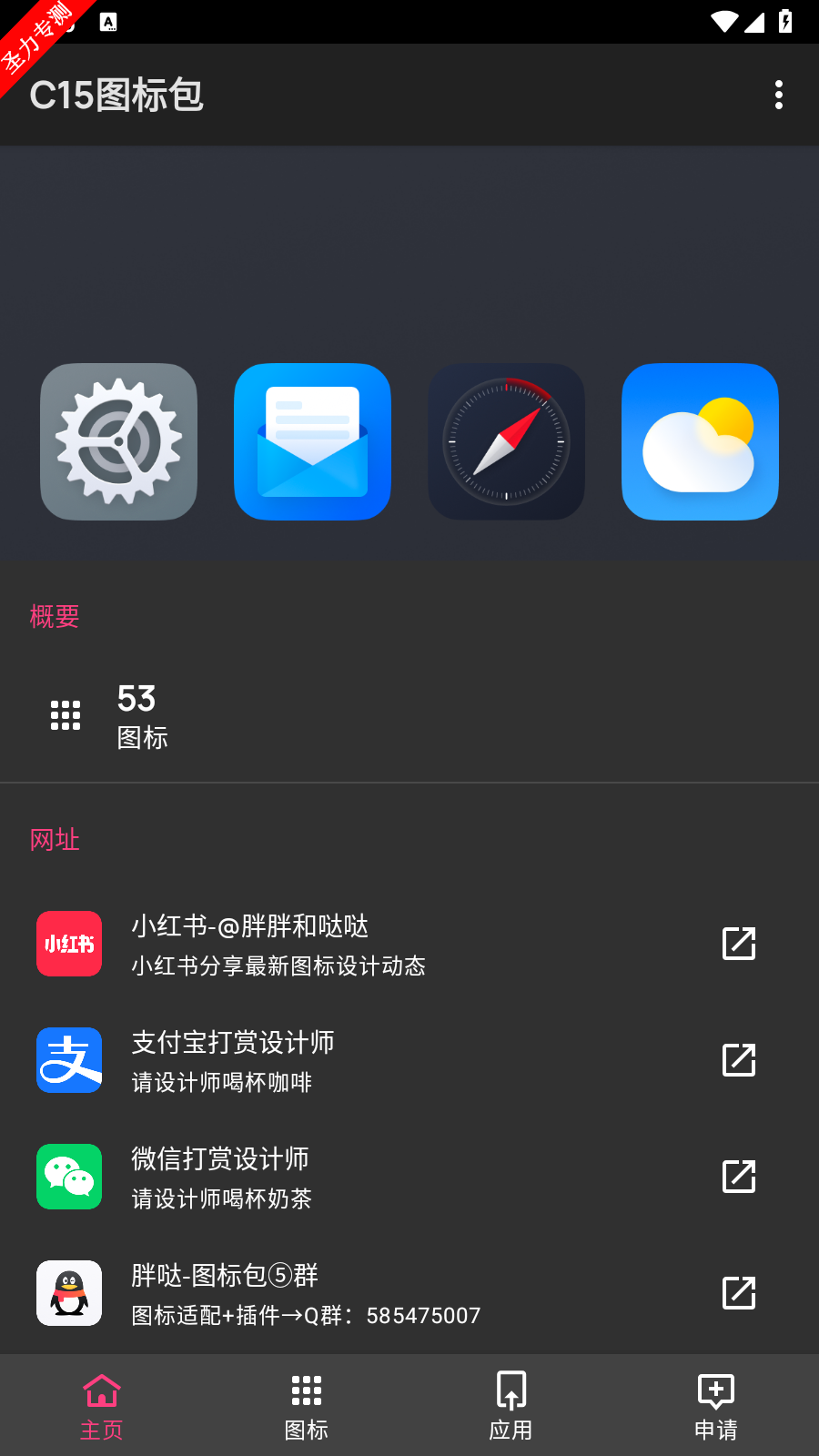Open the 胖哒-图标包⑤群 QQ group row
819x1456 pixels.
point(409,1293)
